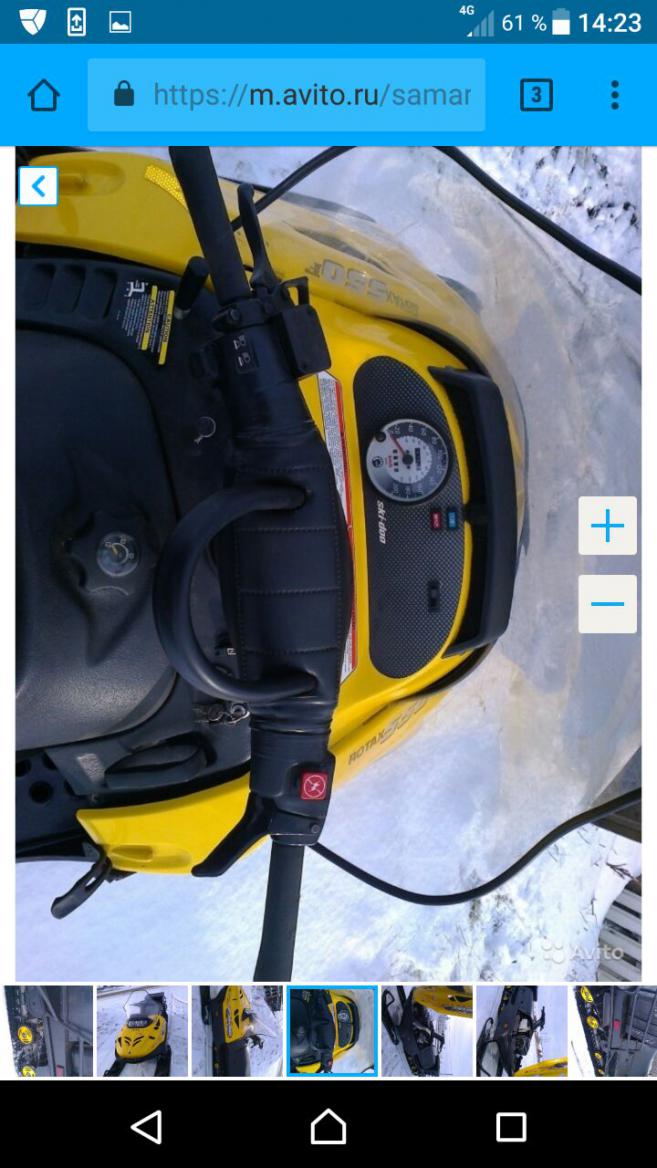Image resolution: width=657 pixels, height=1168 pixels.
Task: Zoom out of the photo with minus
Action: pos(607,604)
